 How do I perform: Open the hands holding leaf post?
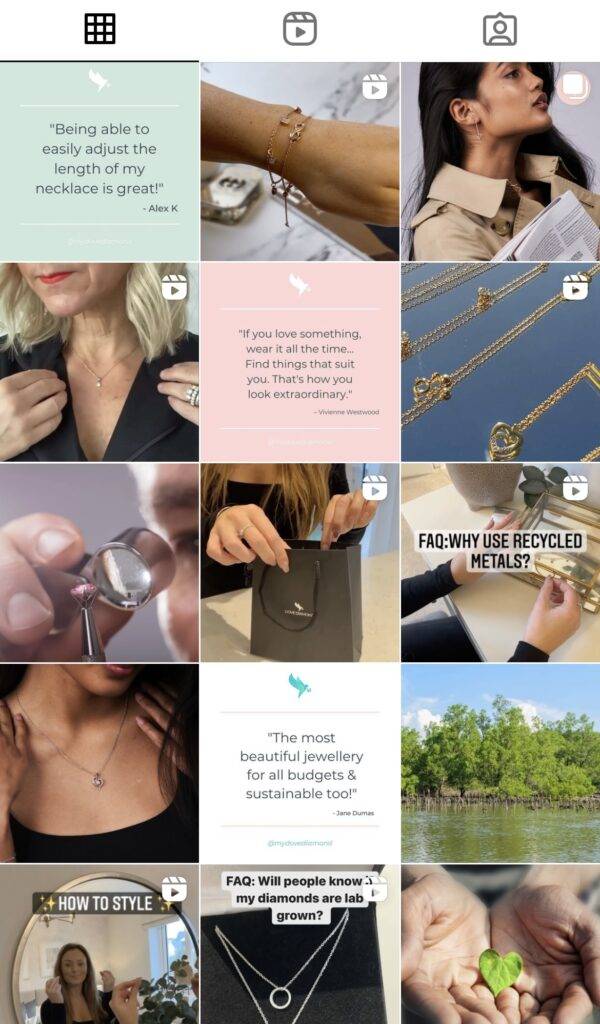(500, 945)
